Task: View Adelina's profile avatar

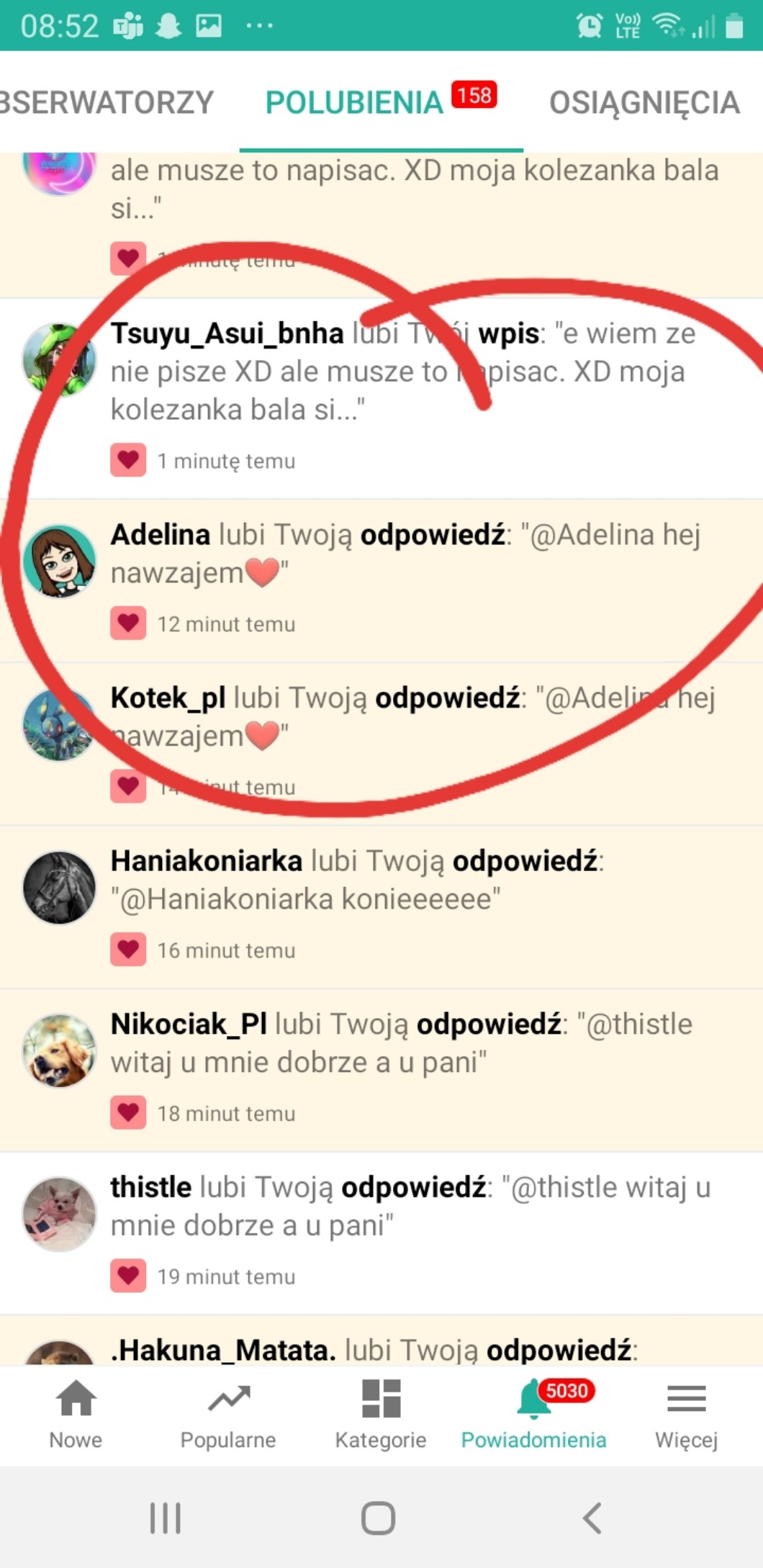Action: pyautogui.click(x=59, y=561)
